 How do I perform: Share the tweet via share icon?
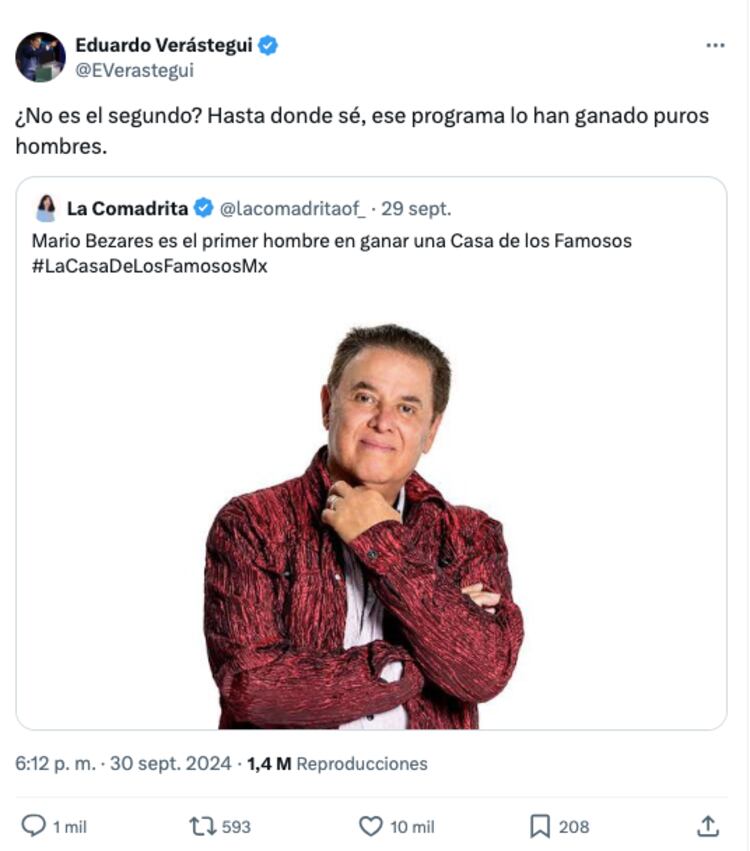point(708,826)
